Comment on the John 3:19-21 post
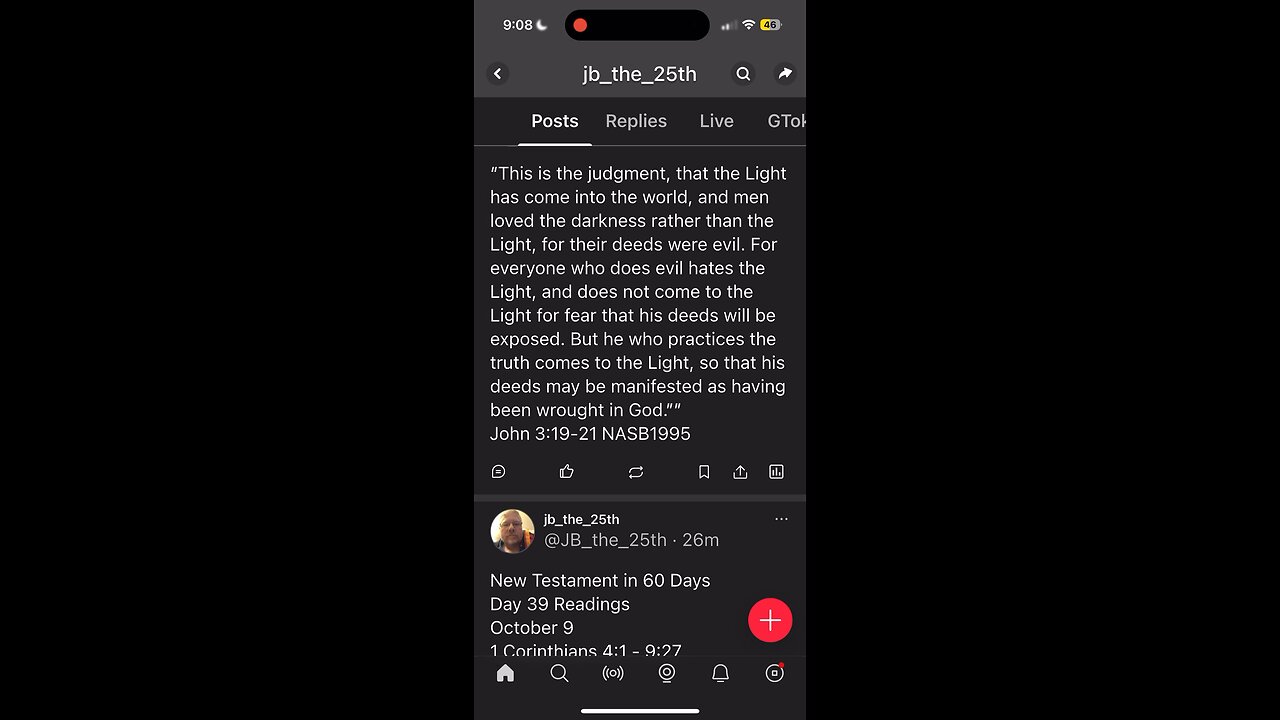1280x720 pixels. click(499, 472)
